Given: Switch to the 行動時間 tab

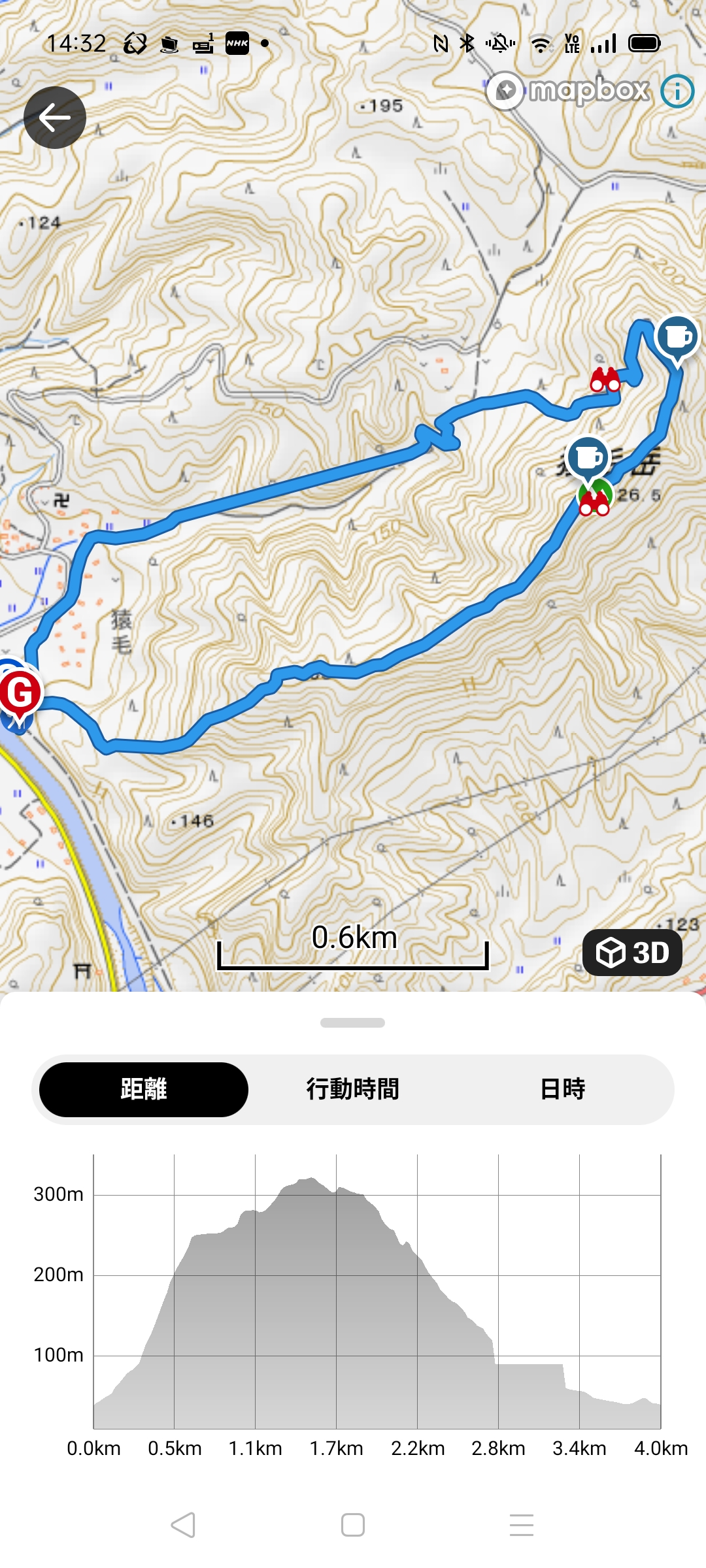Looking at the screenshot, I should [353, 1089].
